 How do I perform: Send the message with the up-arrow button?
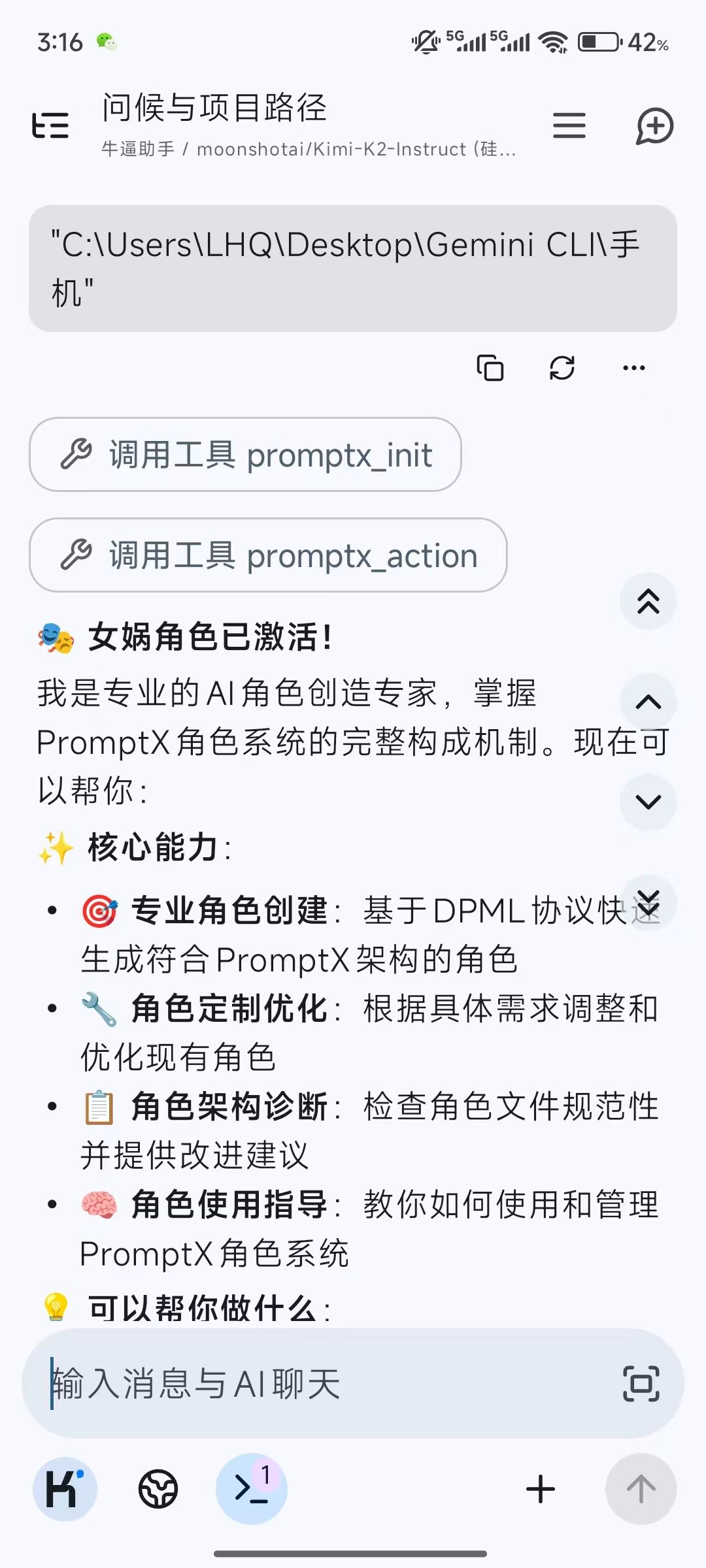click(x=641, y=1490)
